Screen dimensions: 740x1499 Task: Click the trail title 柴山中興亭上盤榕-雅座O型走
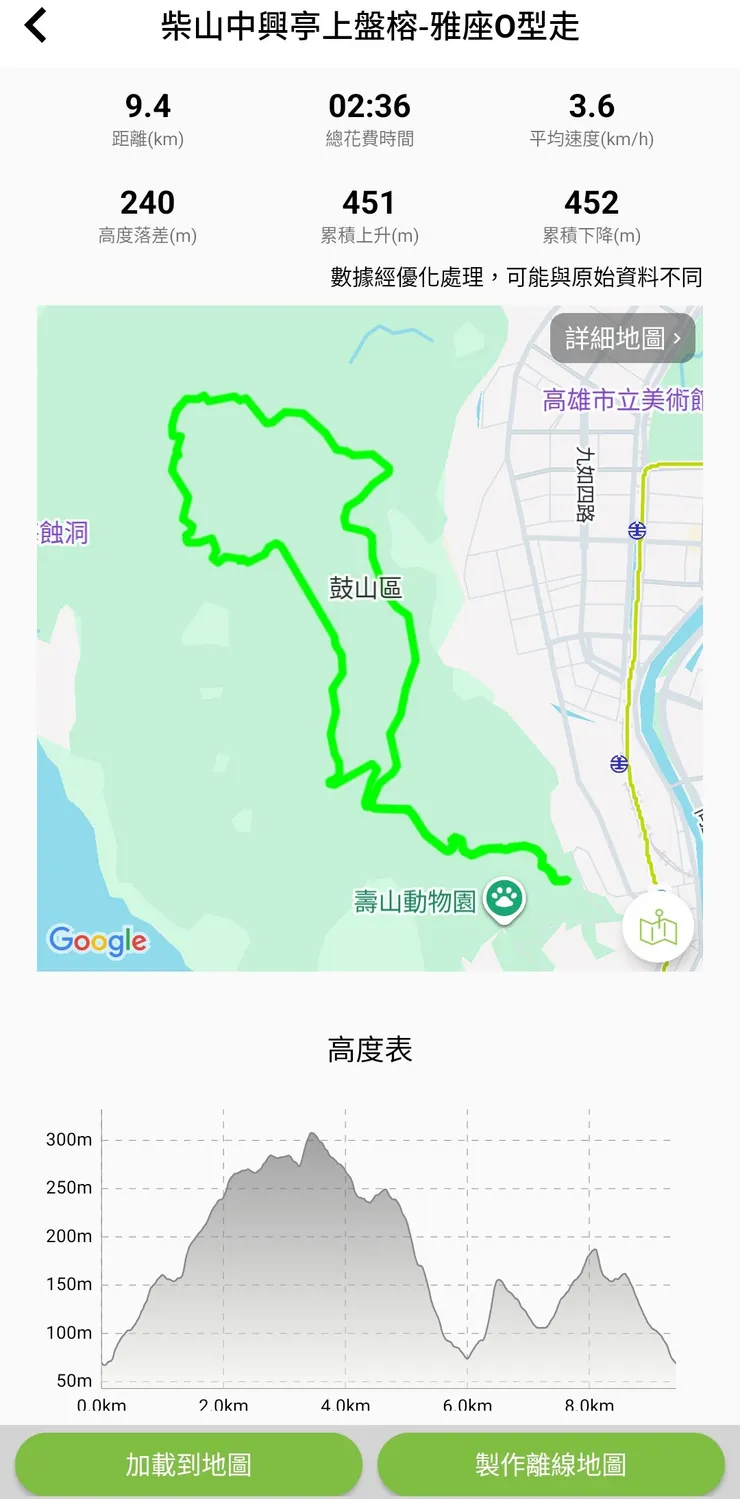(x=370, y=29)
